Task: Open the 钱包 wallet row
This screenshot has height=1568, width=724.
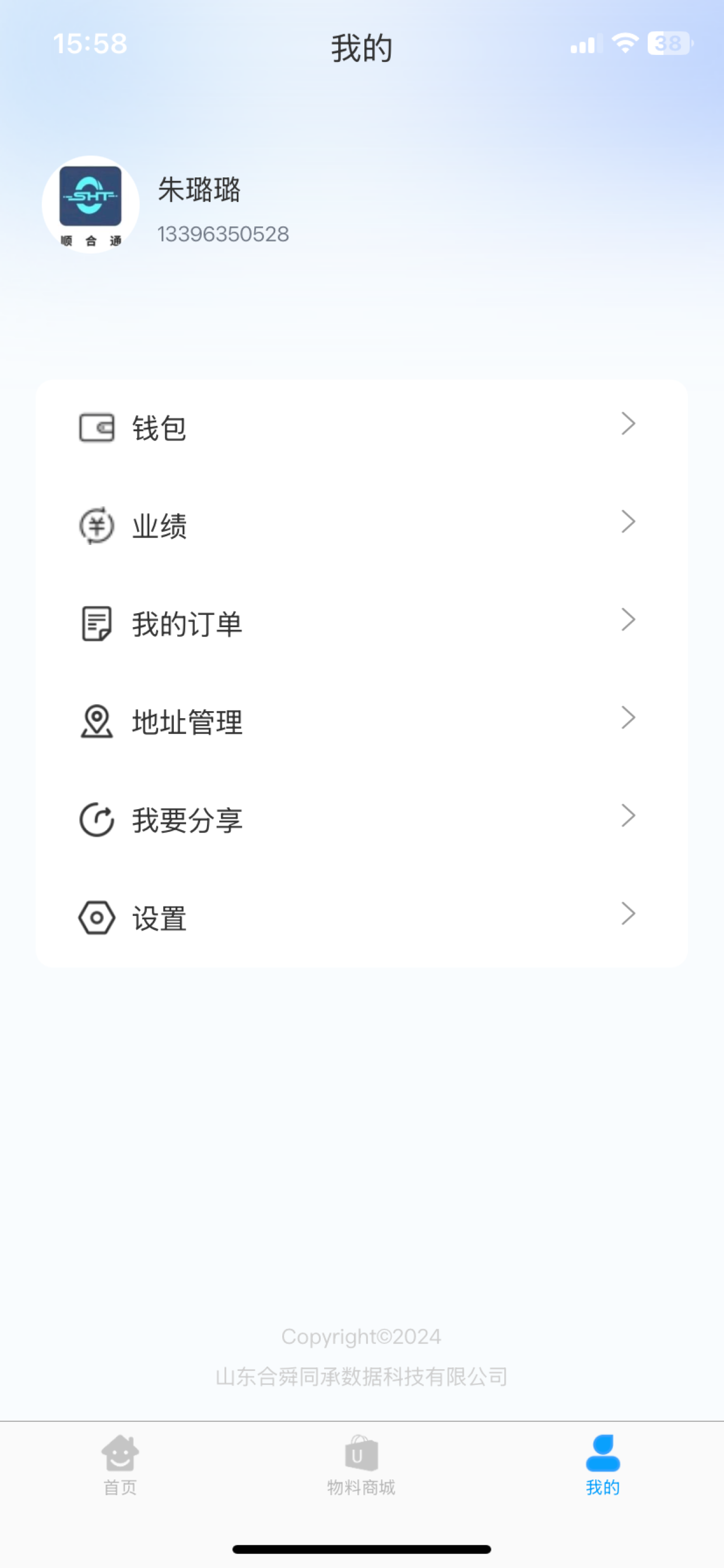Action: click(361, 428)
